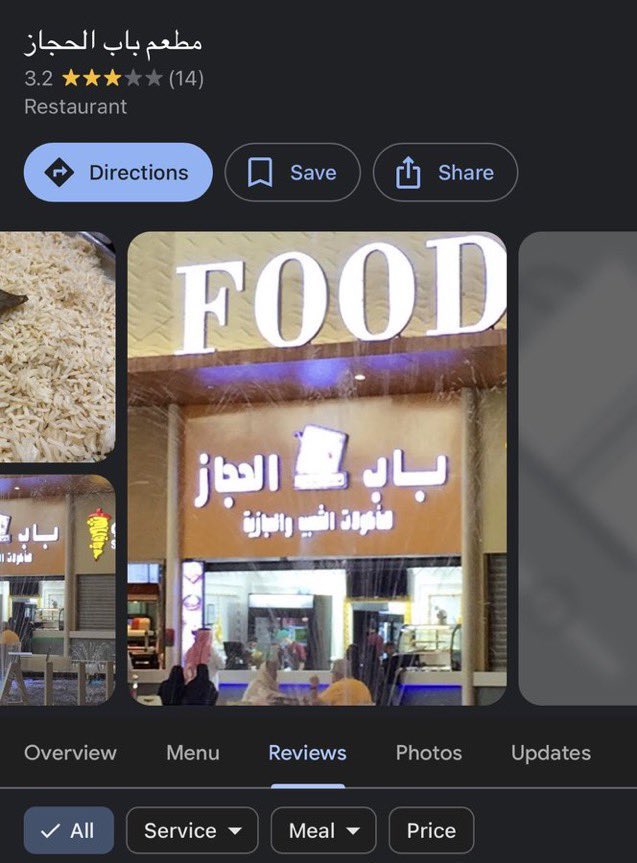
Task: Share this restaurant listing
Action: pos(445,173)
